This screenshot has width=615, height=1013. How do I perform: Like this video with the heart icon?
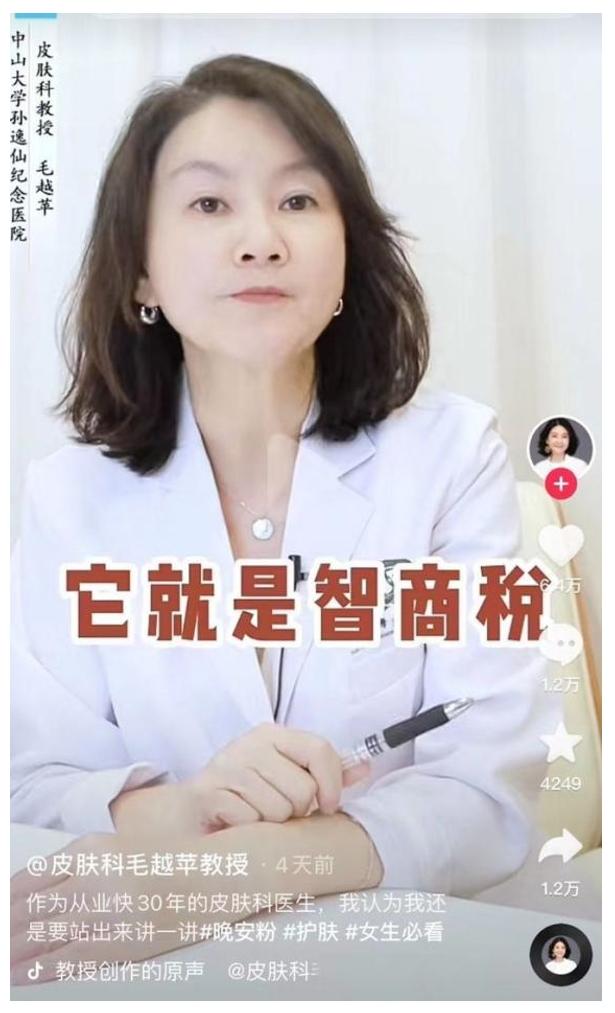[x=560, y=545]
